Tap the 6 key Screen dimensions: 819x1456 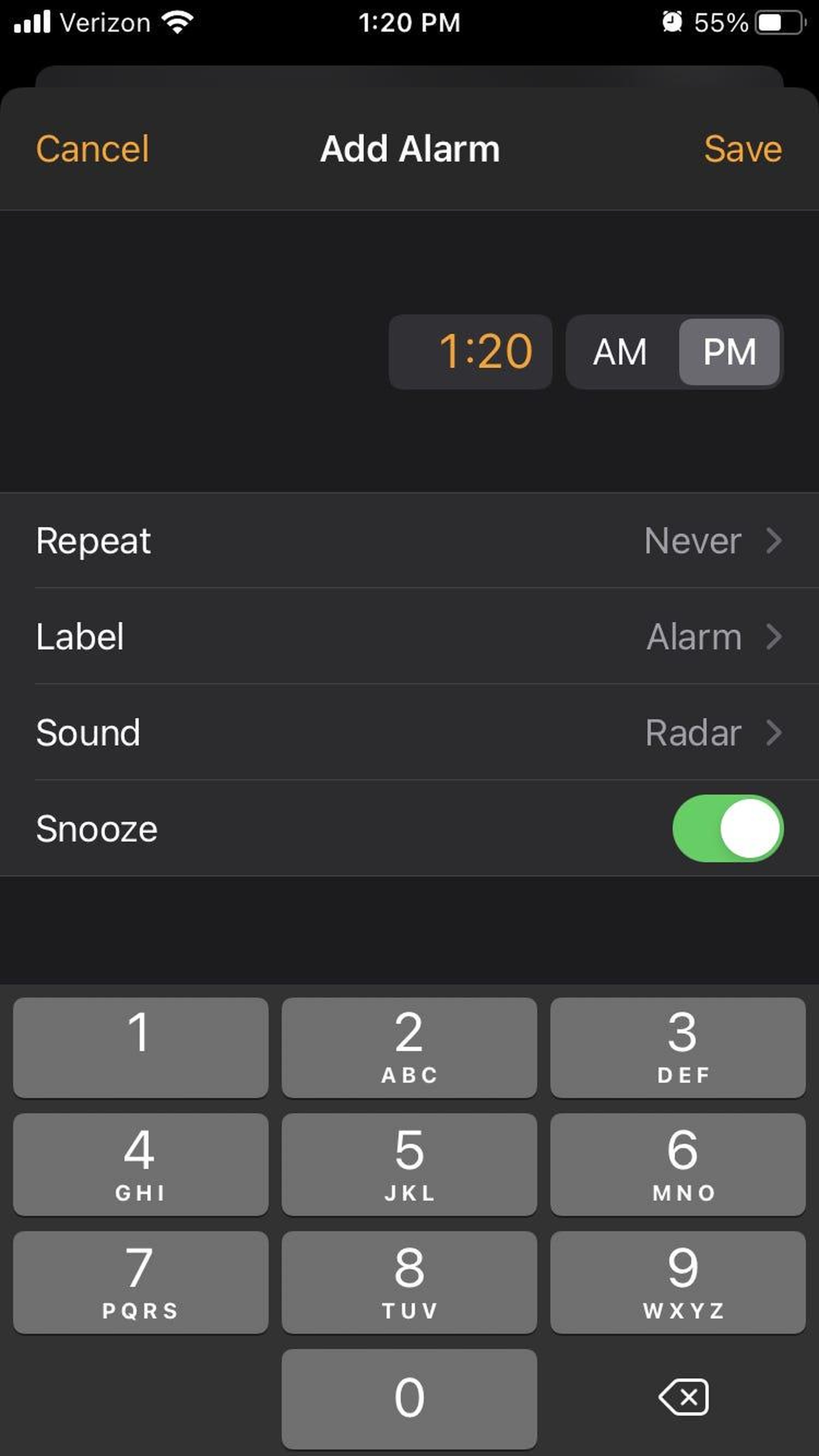tap(678, 1164)
